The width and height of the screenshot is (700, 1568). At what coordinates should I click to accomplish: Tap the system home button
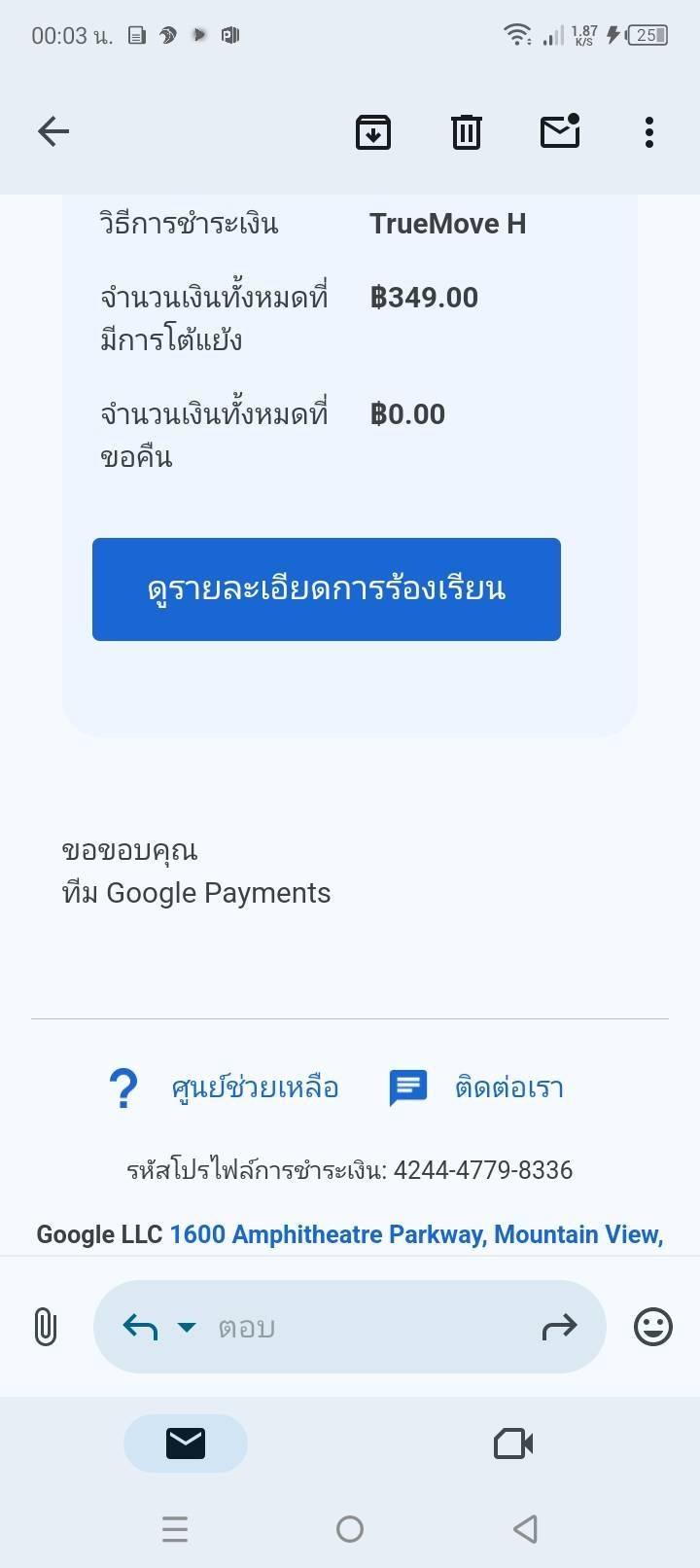(350, 1529)
